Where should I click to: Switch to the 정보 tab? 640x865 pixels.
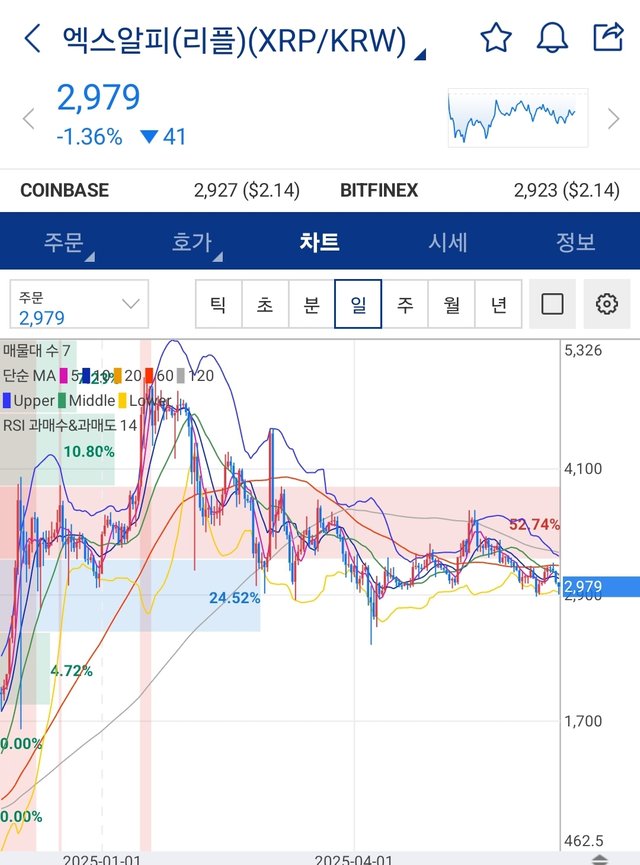[576, 242]
